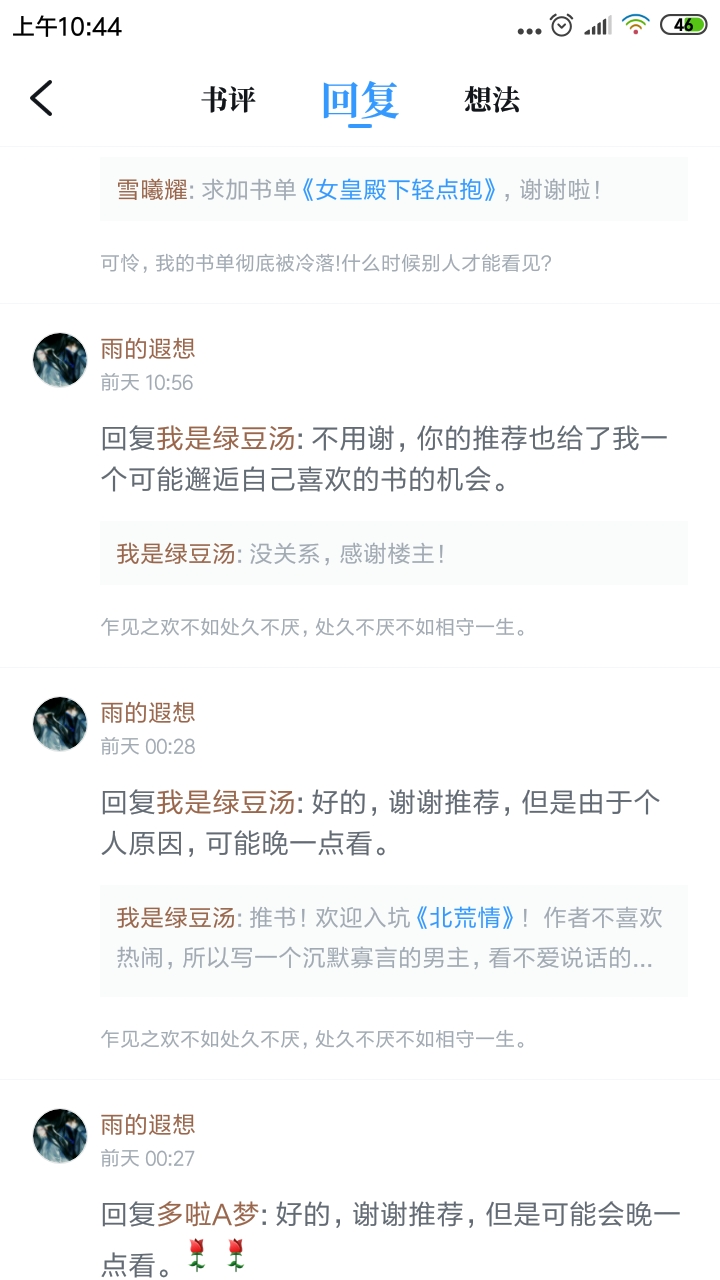Open 雨的遐想's avatar on the 前天 10:56 reply
This screenshot has height=1280, width=720.
[60, 360]
